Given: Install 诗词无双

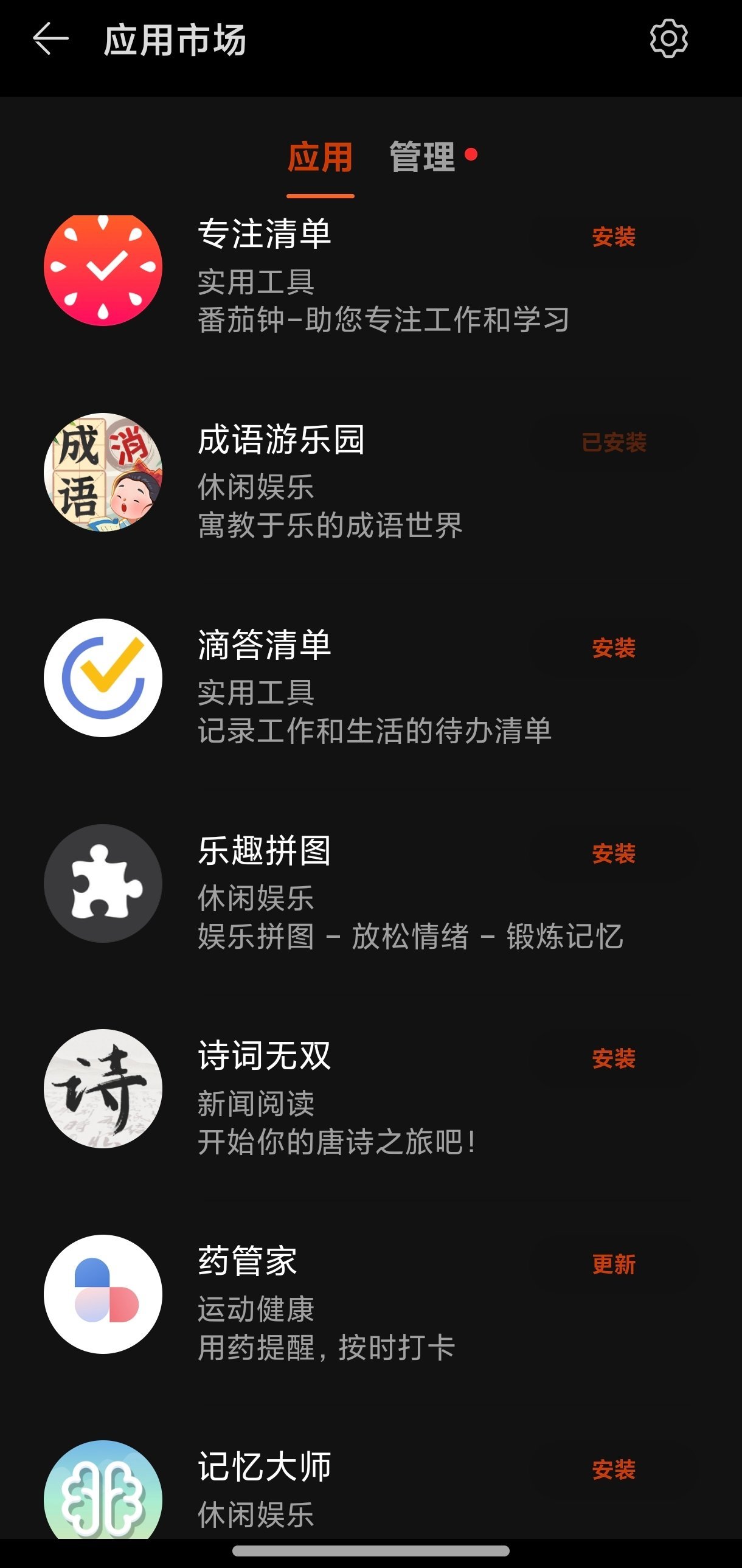Looking at the screenshot, I should click(613, 1058).
